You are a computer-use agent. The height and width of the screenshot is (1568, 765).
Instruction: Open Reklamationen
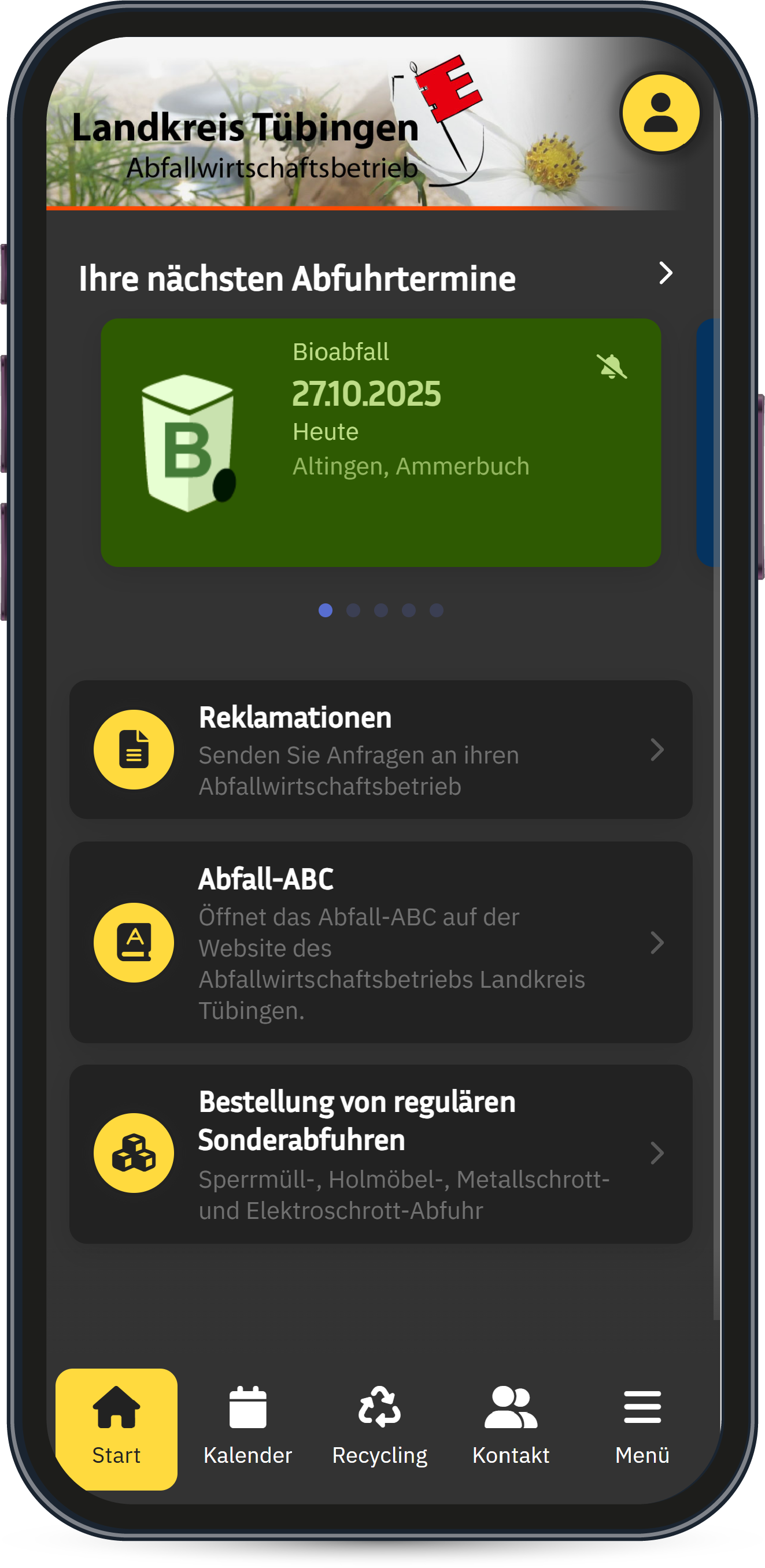tap(380, 749)
